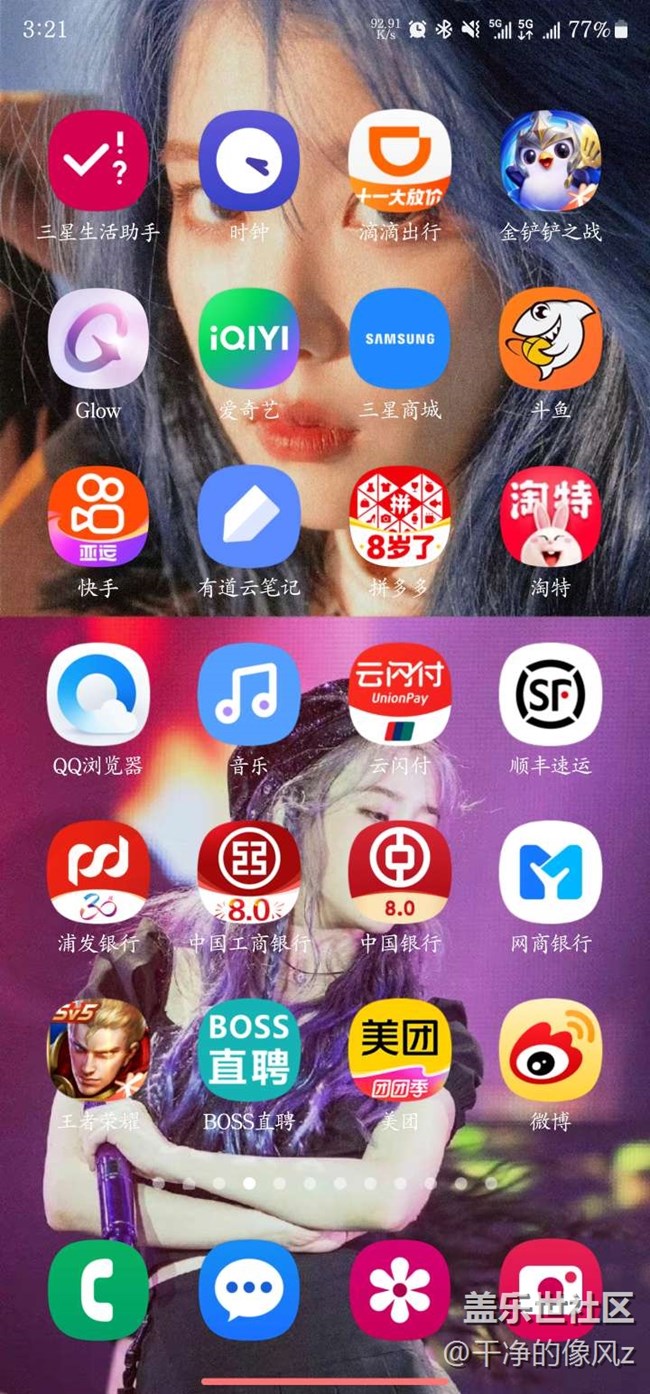This screenshot has height=1394, width=650.
Task: Open 云闪付 UnionPay app
Action: (399, 694)
